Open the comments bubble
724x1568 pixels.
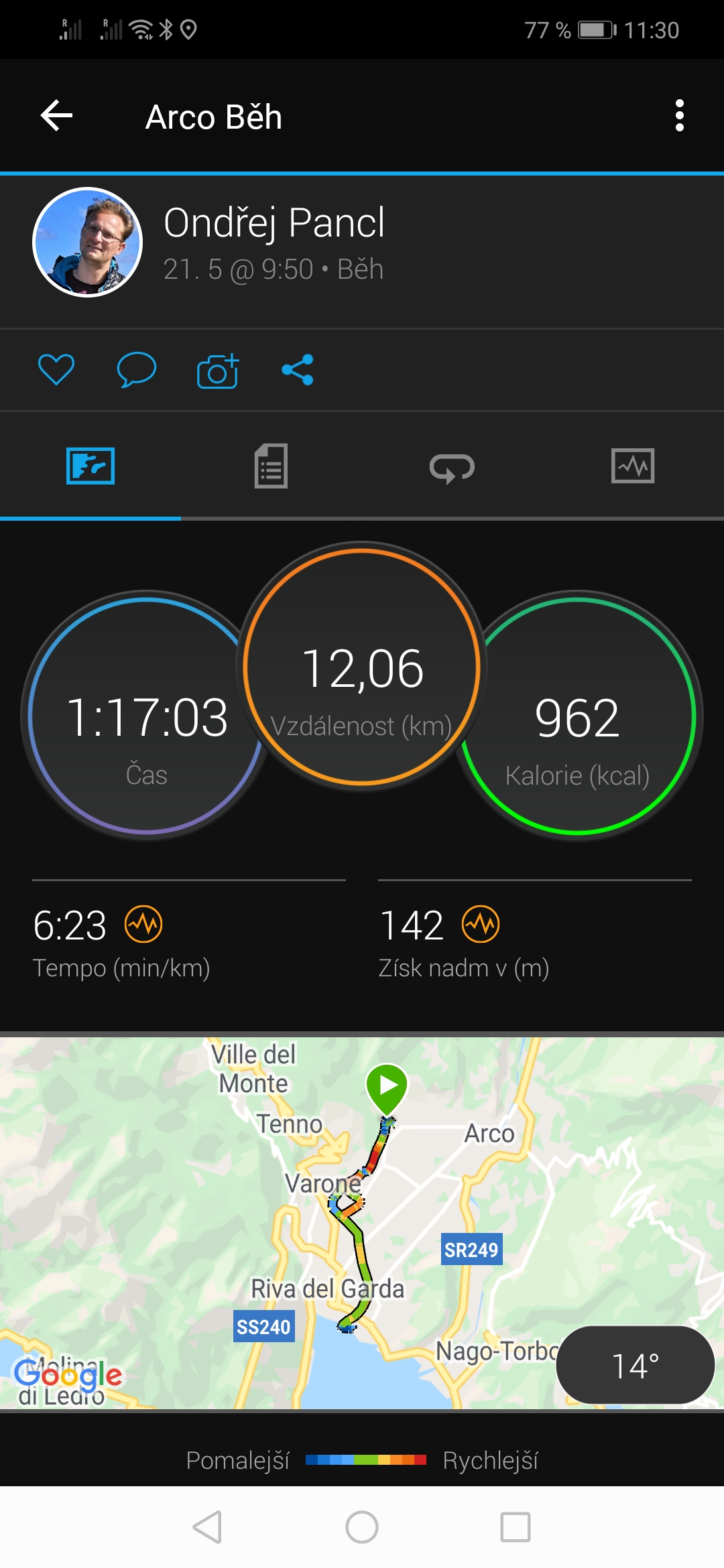click(137, 369)
